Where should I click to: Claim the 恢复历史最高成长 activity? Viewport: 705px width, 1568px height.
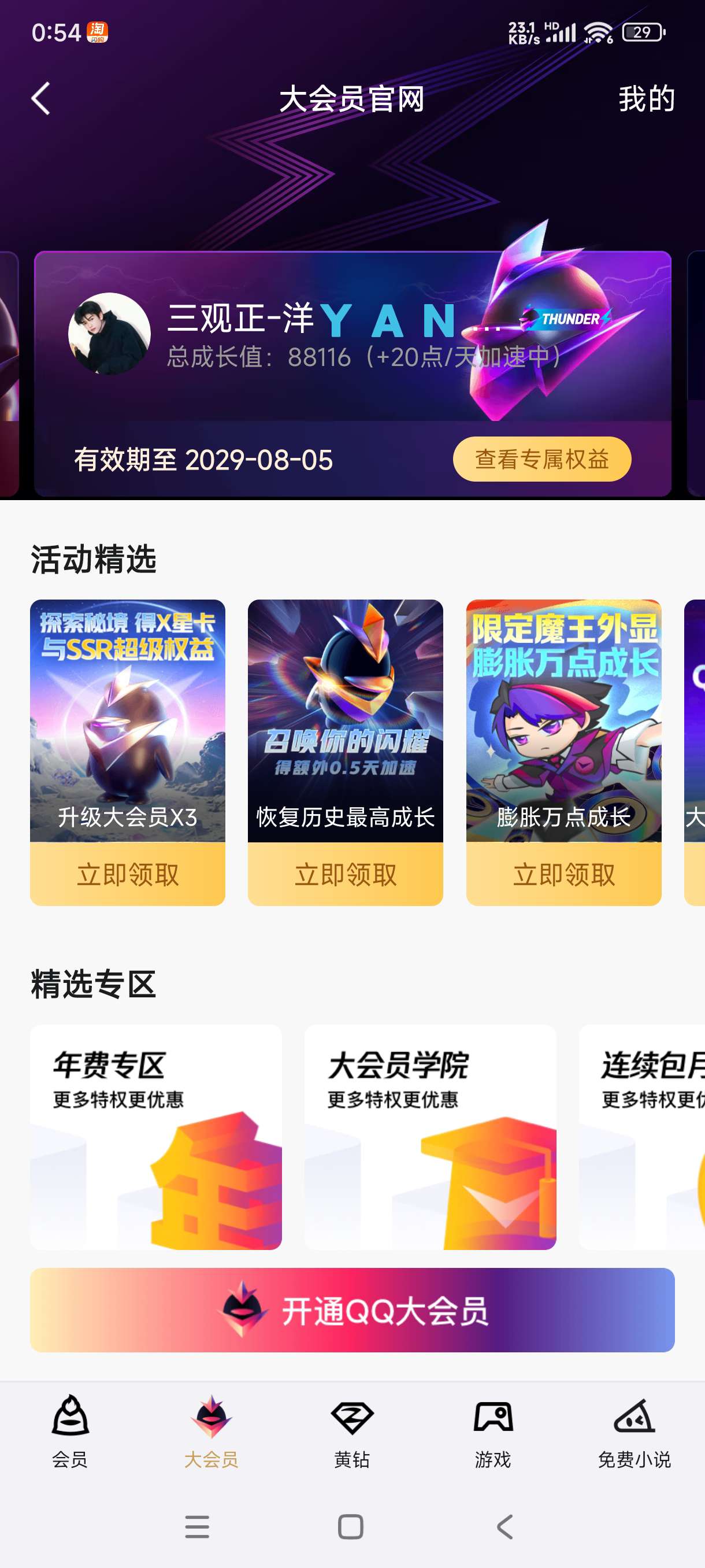[345, 874]
